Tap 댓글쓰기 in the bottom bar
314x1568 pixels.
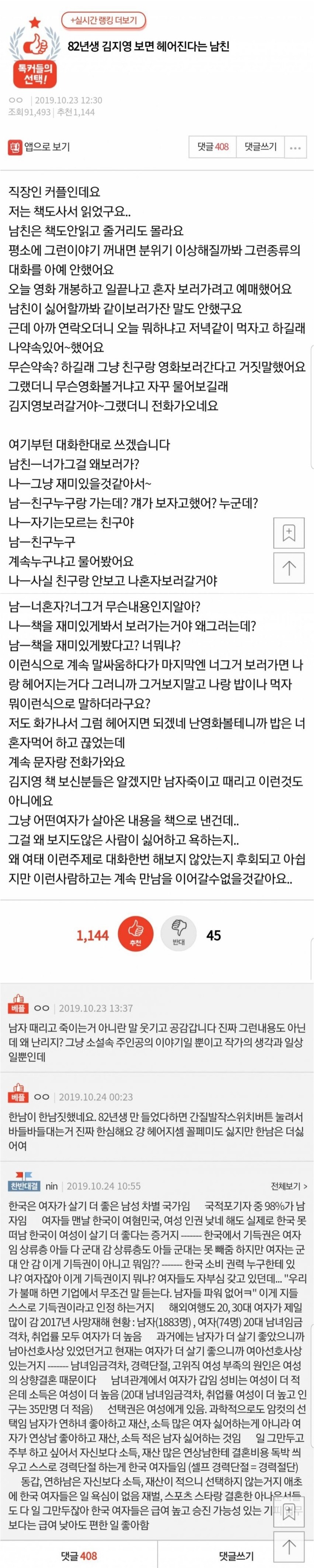[236, 1555]
